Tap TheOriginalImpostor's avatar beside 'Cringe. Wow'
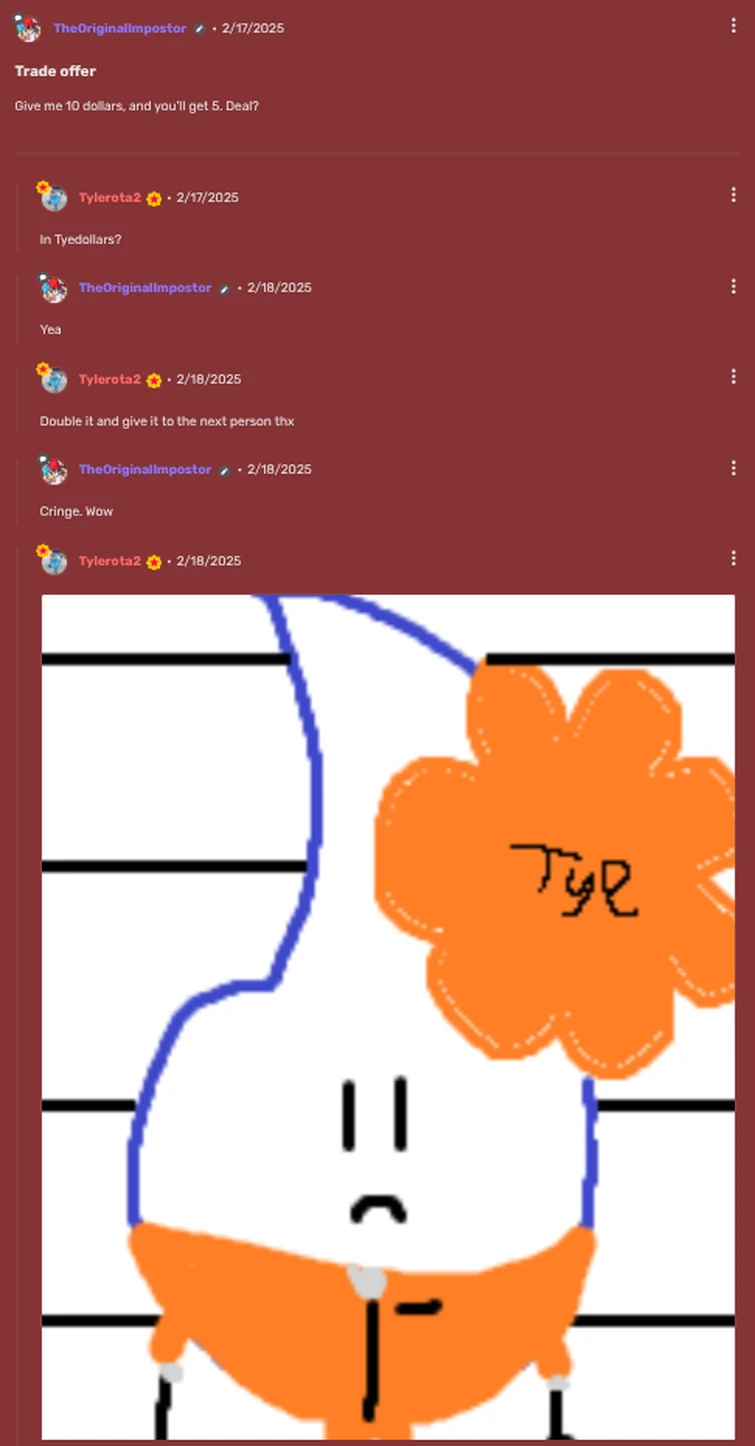 (53, 470)
